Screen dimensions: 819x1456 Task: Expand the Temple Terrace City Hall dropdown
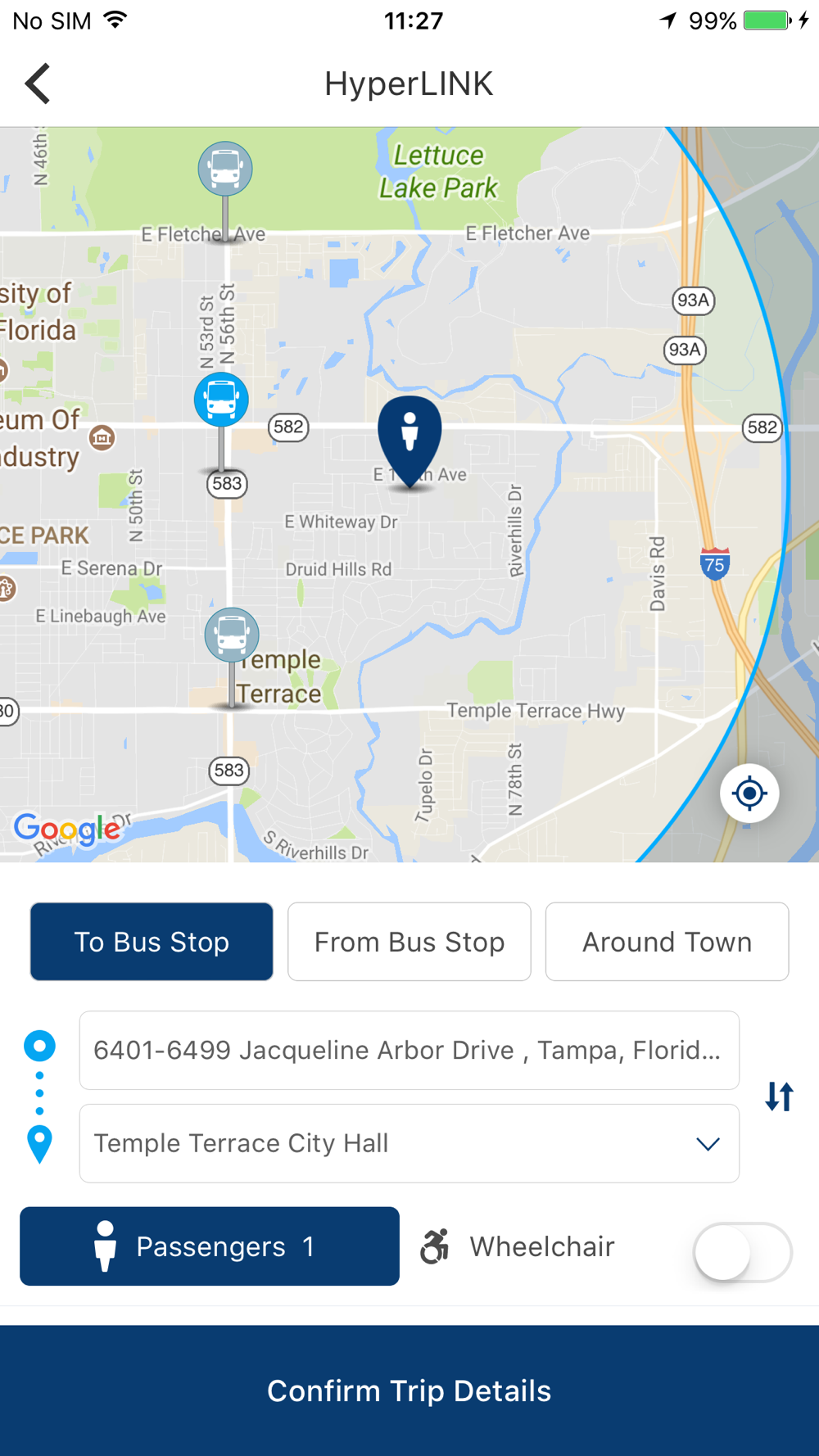click(x=409, y=1143)
